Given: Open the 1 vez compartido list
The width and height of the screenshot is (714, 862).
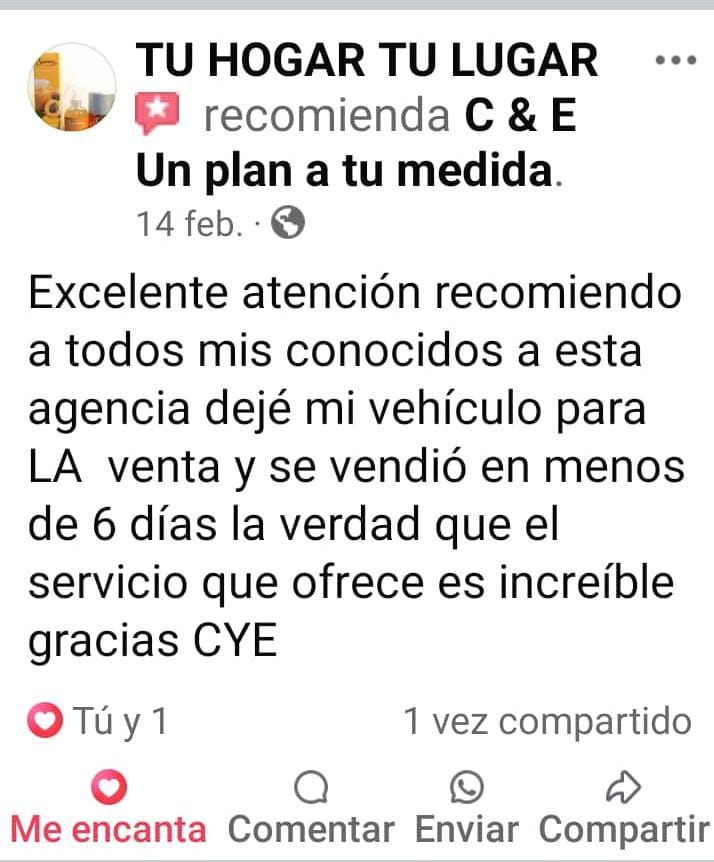Looking at the screenshot, I should (x=547, y=722).
